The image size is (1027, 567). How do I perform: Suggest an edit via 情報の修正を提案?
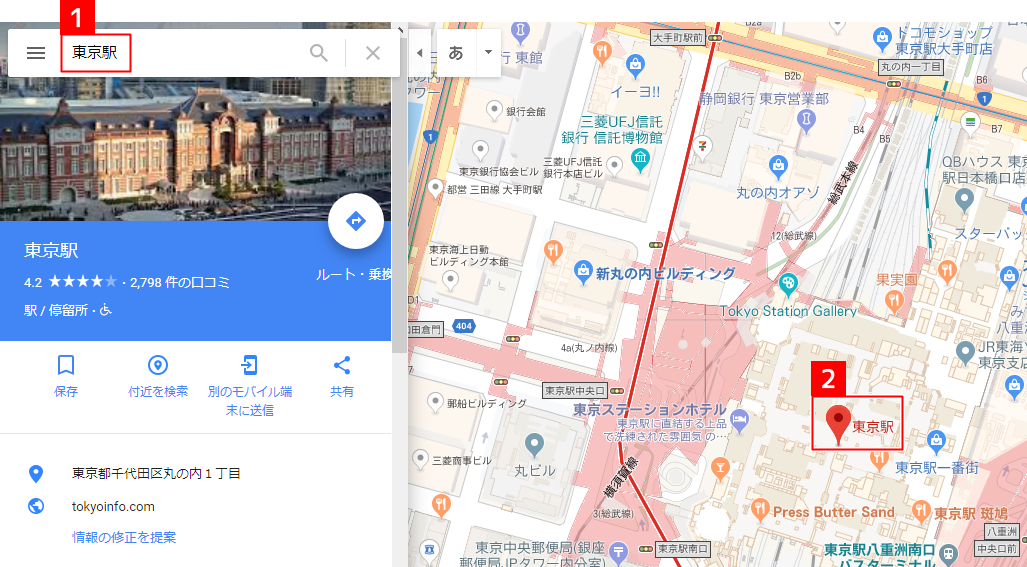coord(124,537)
